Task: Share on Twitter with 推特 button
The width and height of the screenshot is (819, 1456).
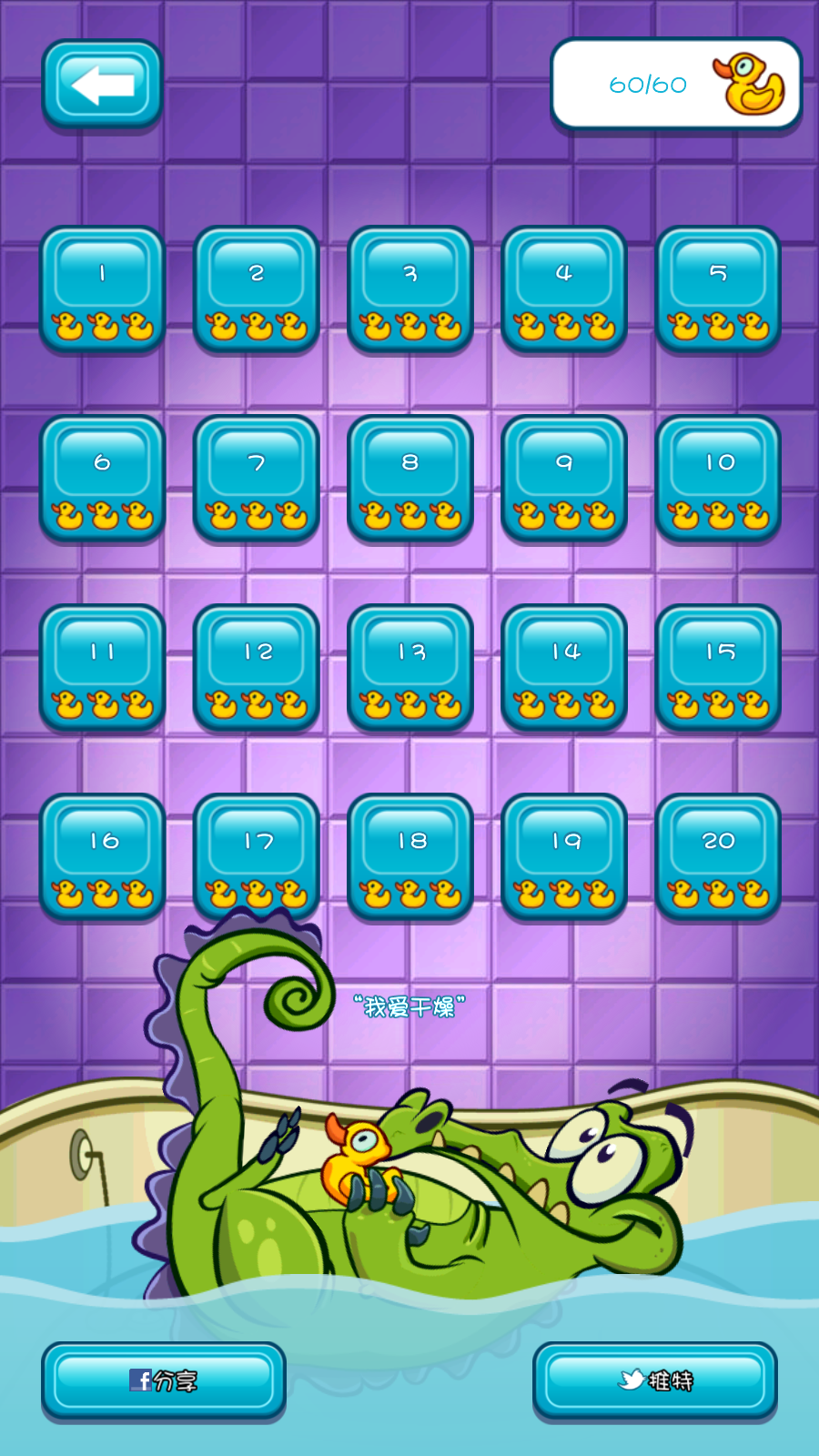Action: point(655,1380)
